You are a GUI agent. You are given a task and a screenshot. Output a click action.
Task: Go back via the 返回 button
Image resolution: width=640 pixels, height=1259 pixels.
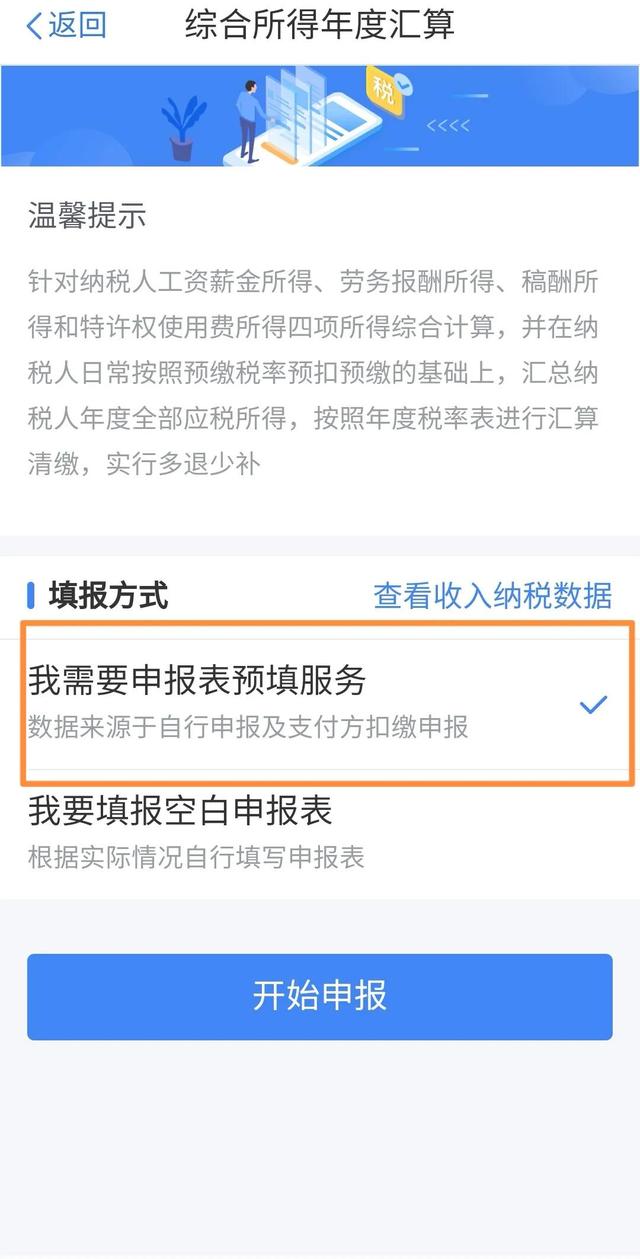[x=66, y=26]
